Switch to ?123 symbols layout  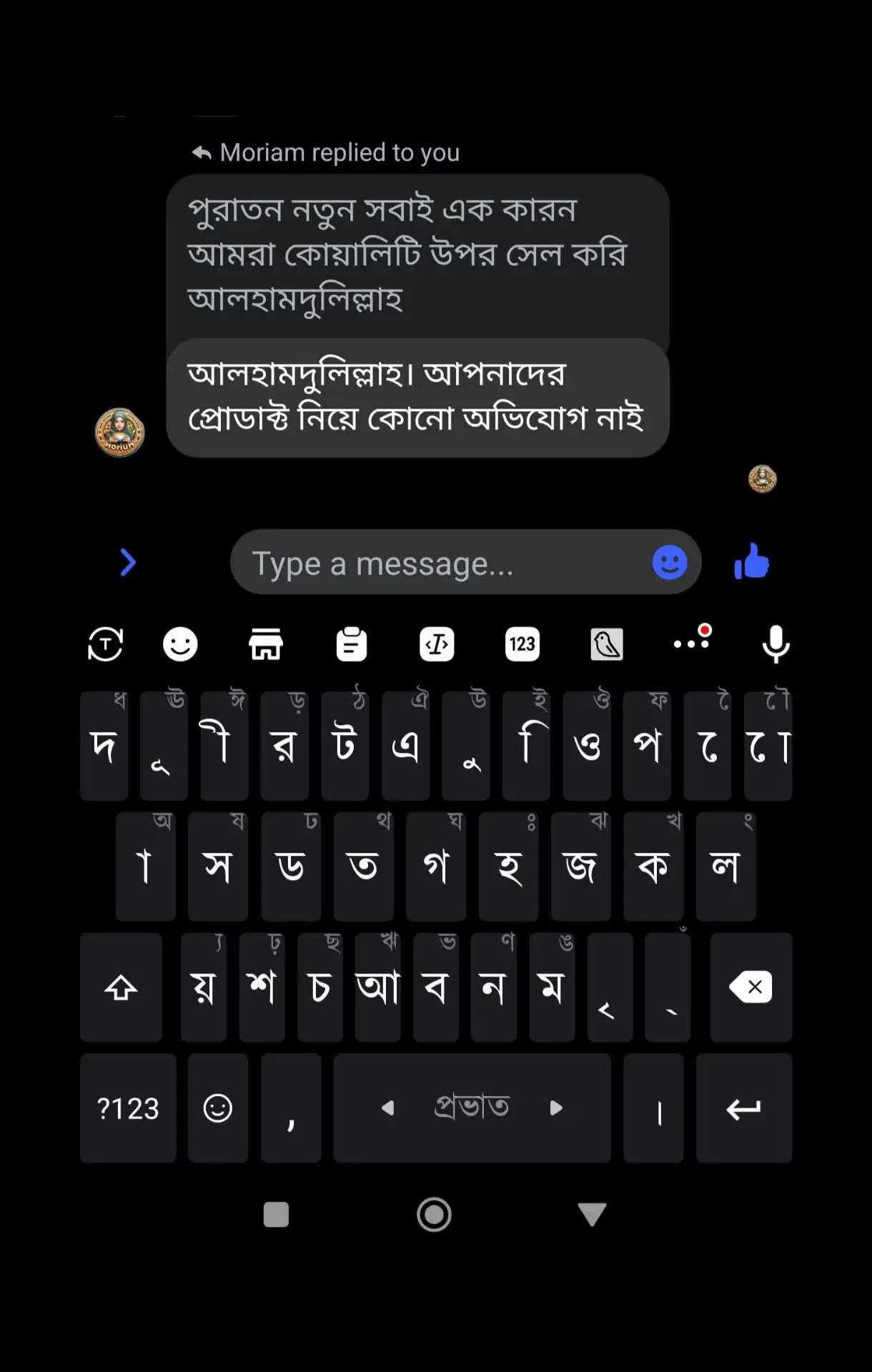click(x=128, y=1108)
